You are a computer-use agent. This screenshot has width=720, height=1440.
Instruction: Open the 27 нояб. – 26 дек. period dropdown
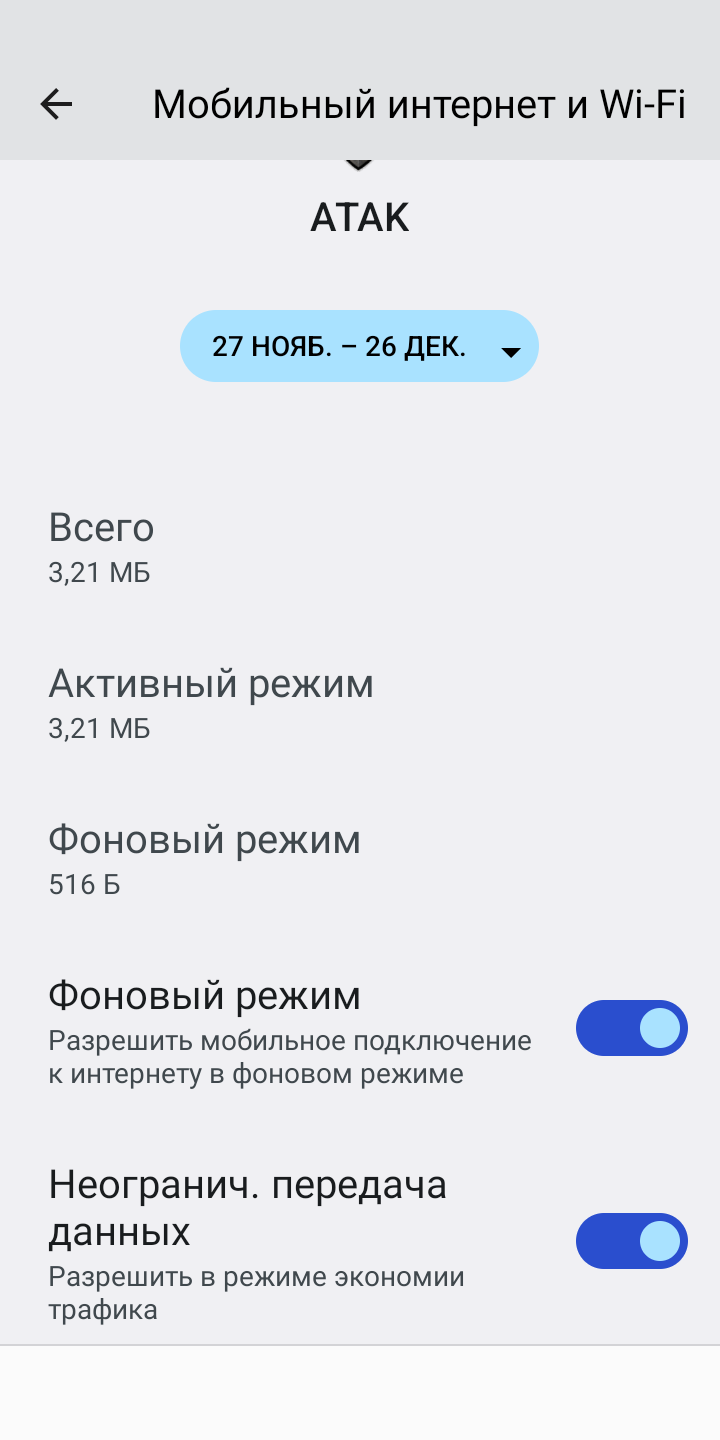[x=359, y=346]
